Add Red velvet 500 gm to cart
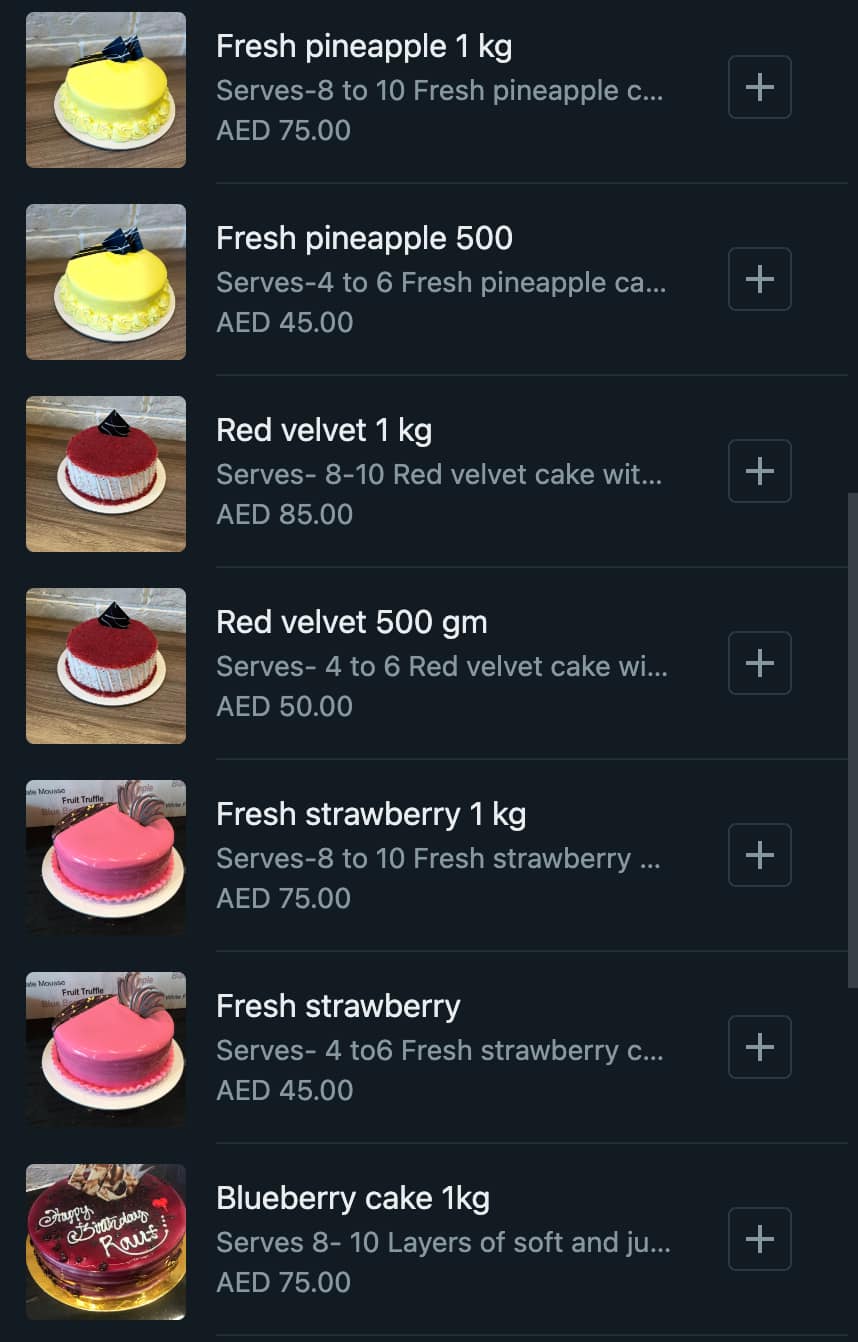Viewport: 858px width, 1342px height. click(x=759, y=663)
